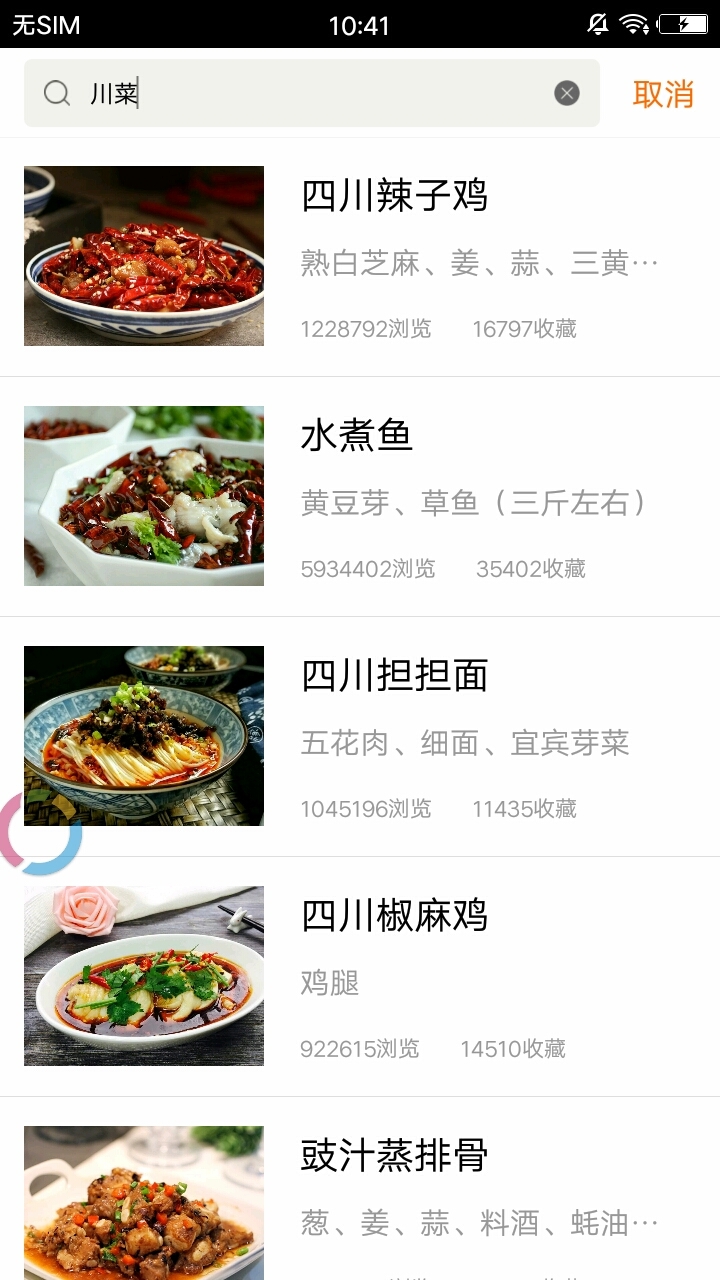Tap the clock showing 10:41
Image resolution: width=720 pixels, height=1280 pixels.
pos(360,24)
